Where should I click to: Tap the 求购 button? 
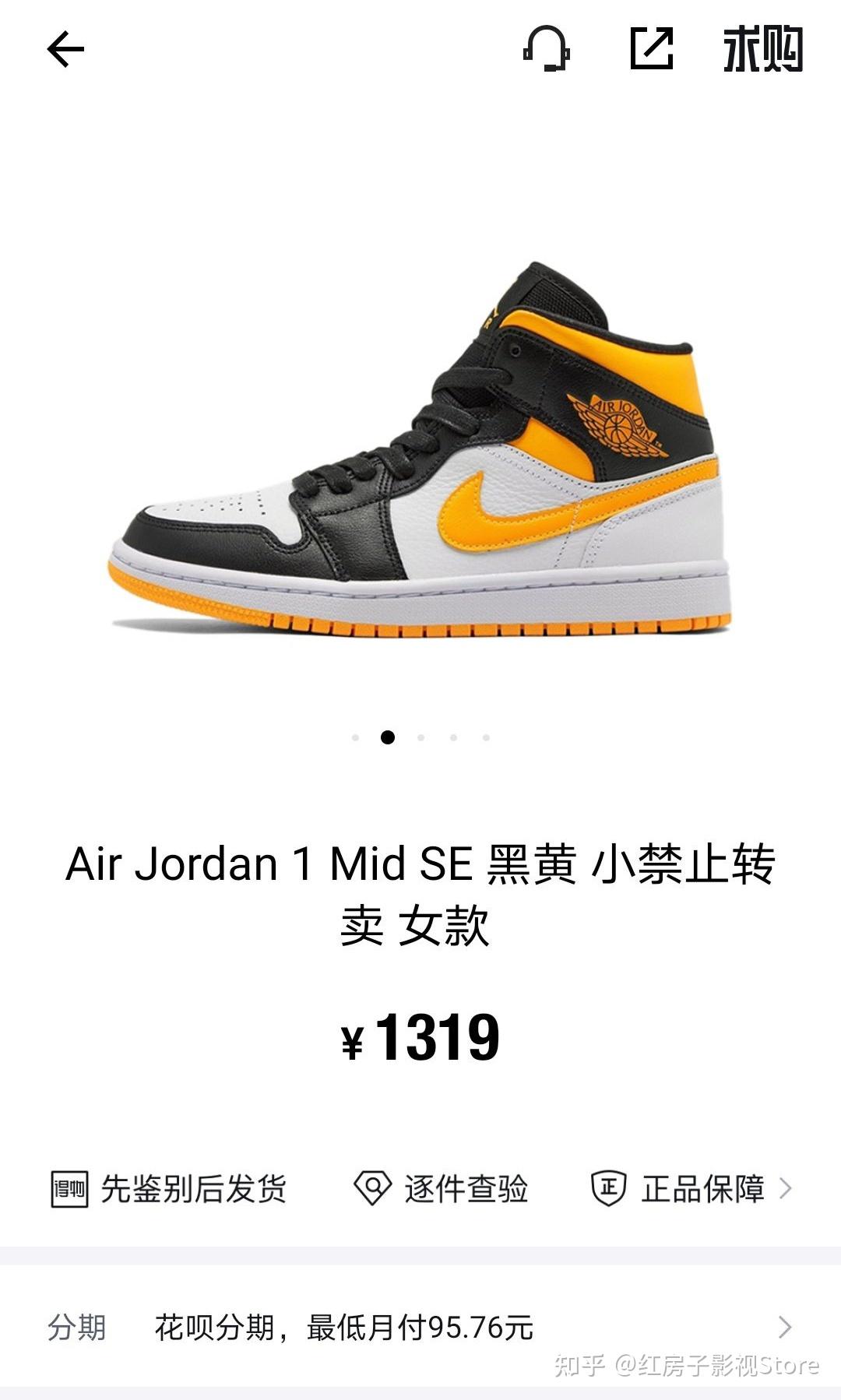pyautogui.click(x=762, y=50)
